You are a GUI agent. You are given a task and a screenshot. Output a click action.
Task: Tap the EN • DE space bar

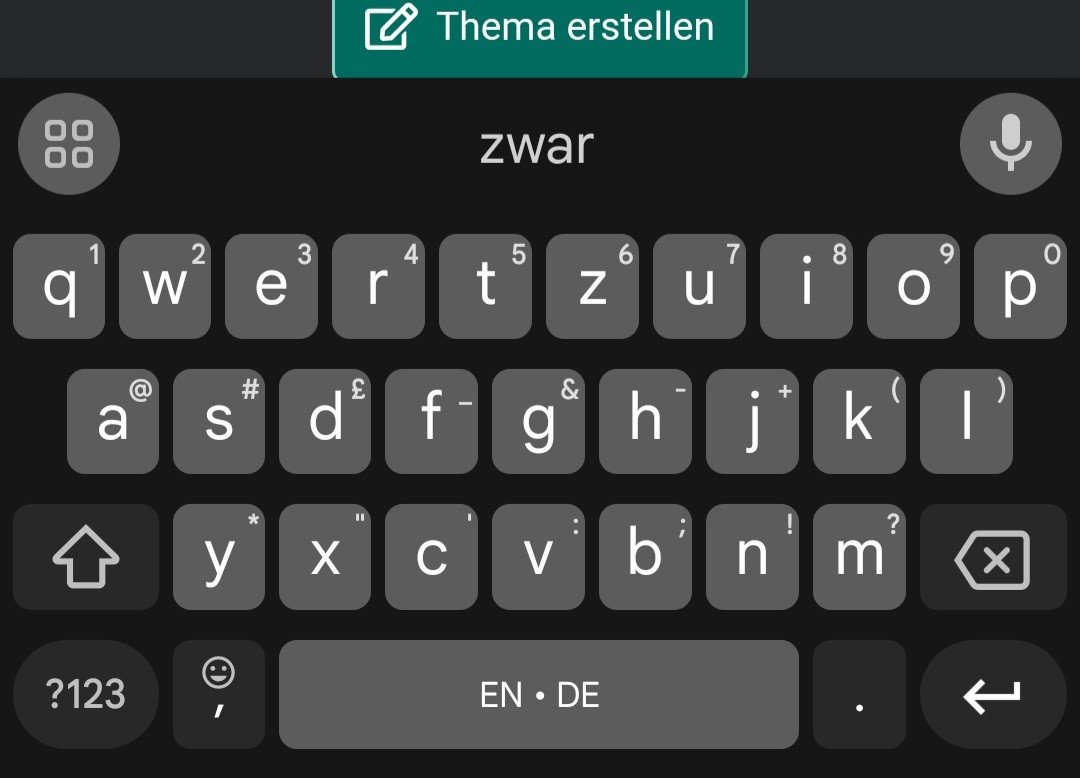point(539,694)
